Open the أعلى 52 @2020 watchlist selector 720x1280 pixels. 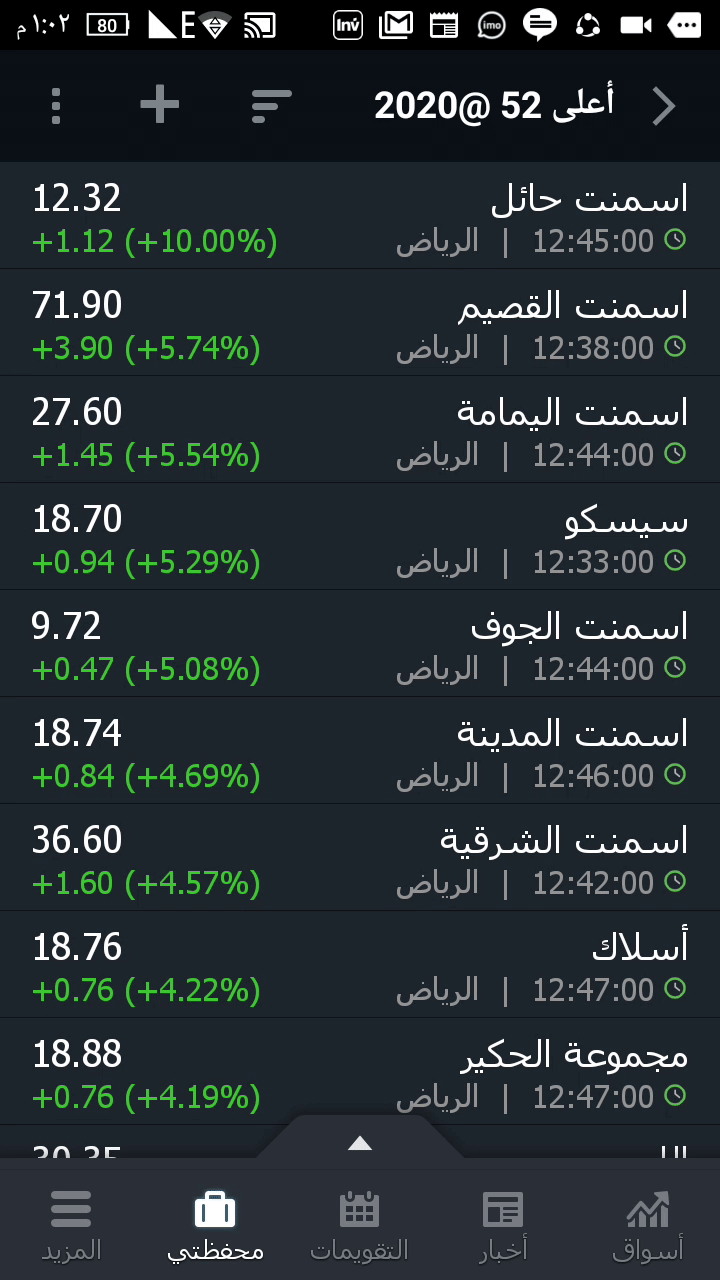(494, 105)
